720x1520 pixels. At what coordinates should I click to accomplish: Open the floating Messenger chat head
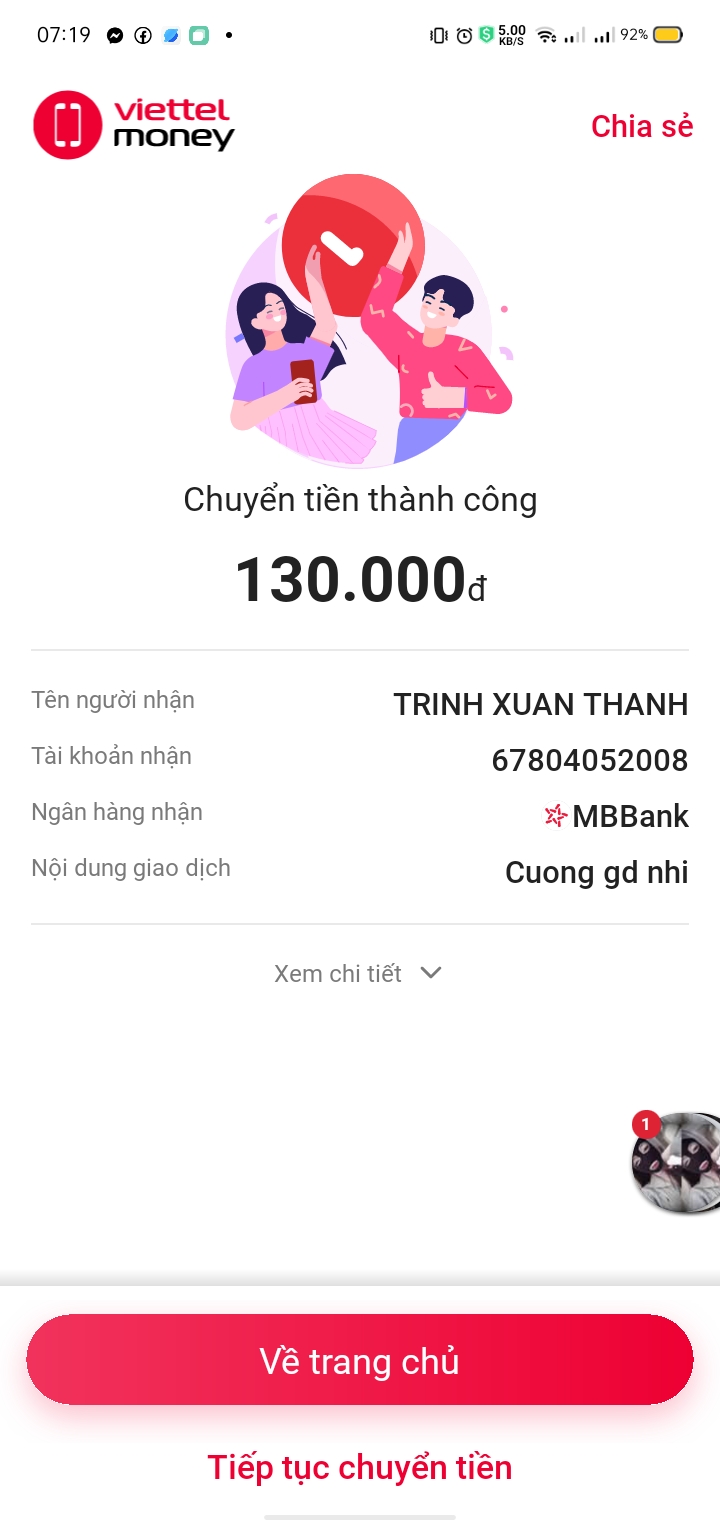pos(678,1163)
